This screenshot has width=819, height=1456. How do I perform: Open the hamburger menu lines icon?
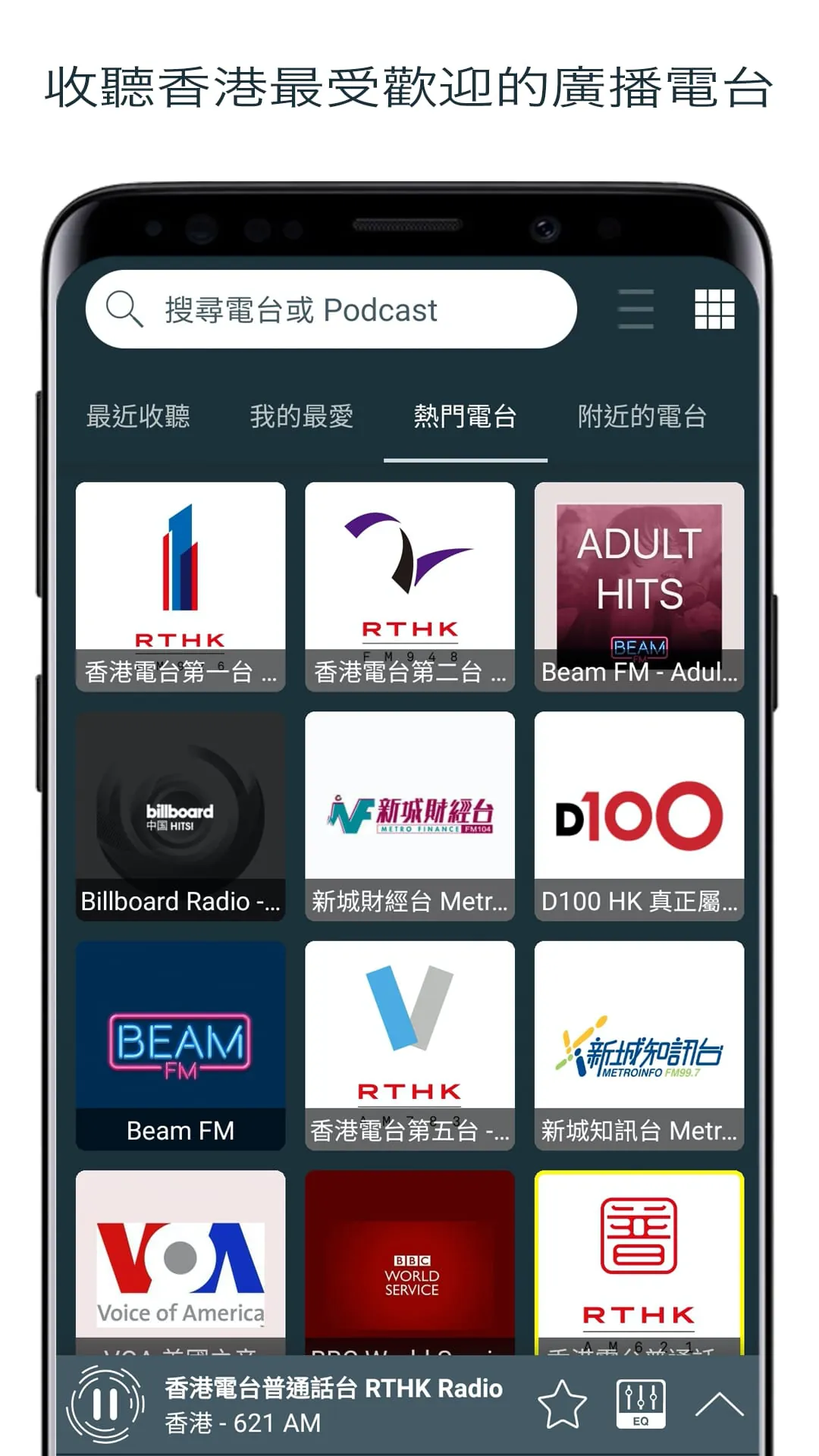click(635, 309)
